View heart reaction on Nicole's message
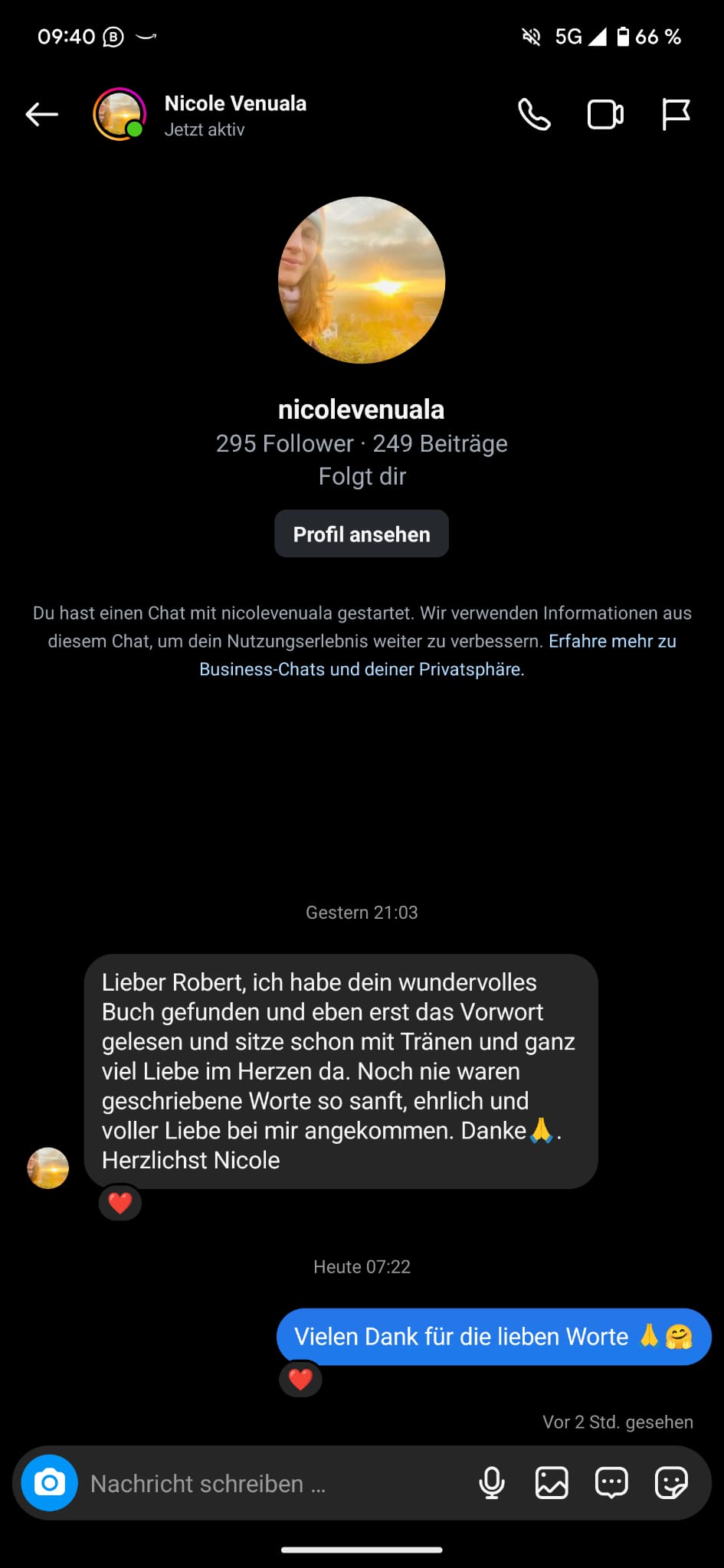This screenshot has width=724, height=1568. [120, 1203]
